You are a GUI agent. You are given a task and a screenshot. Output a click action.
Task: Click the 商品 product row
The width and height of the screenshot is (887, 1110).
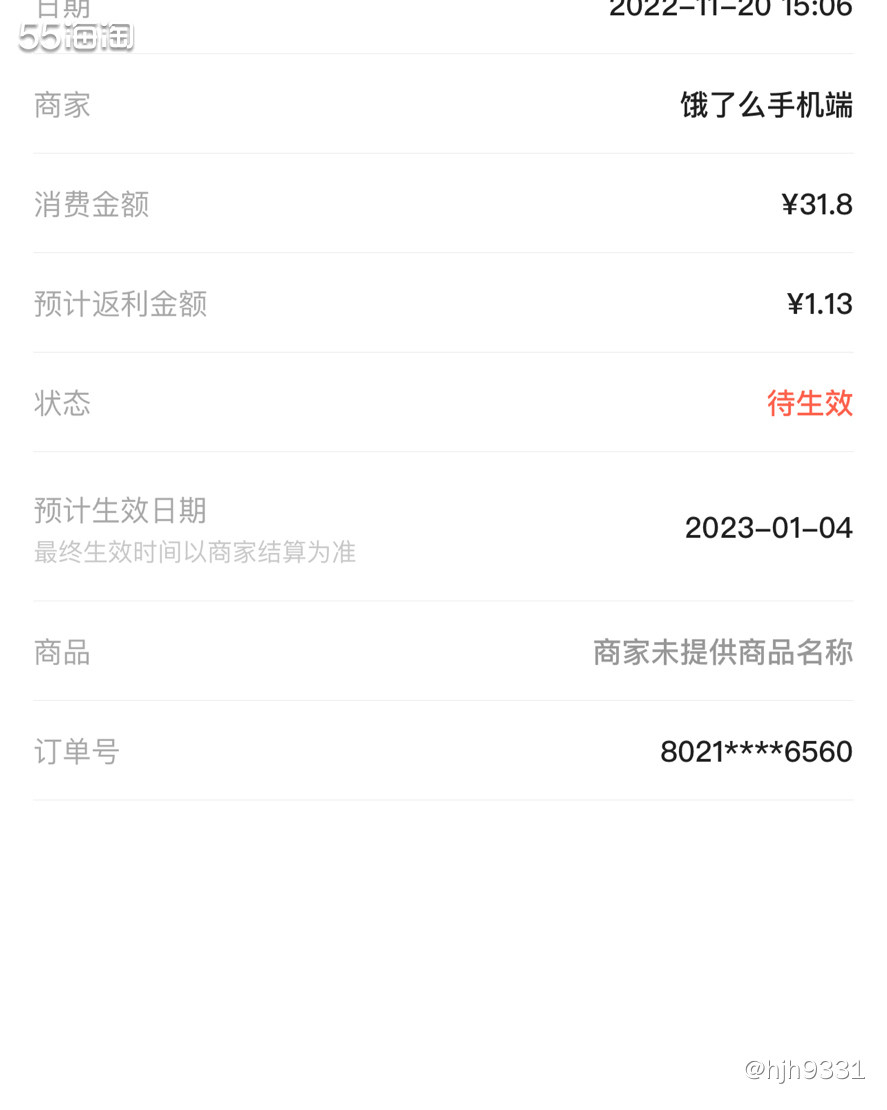click(x=62, y=652)
